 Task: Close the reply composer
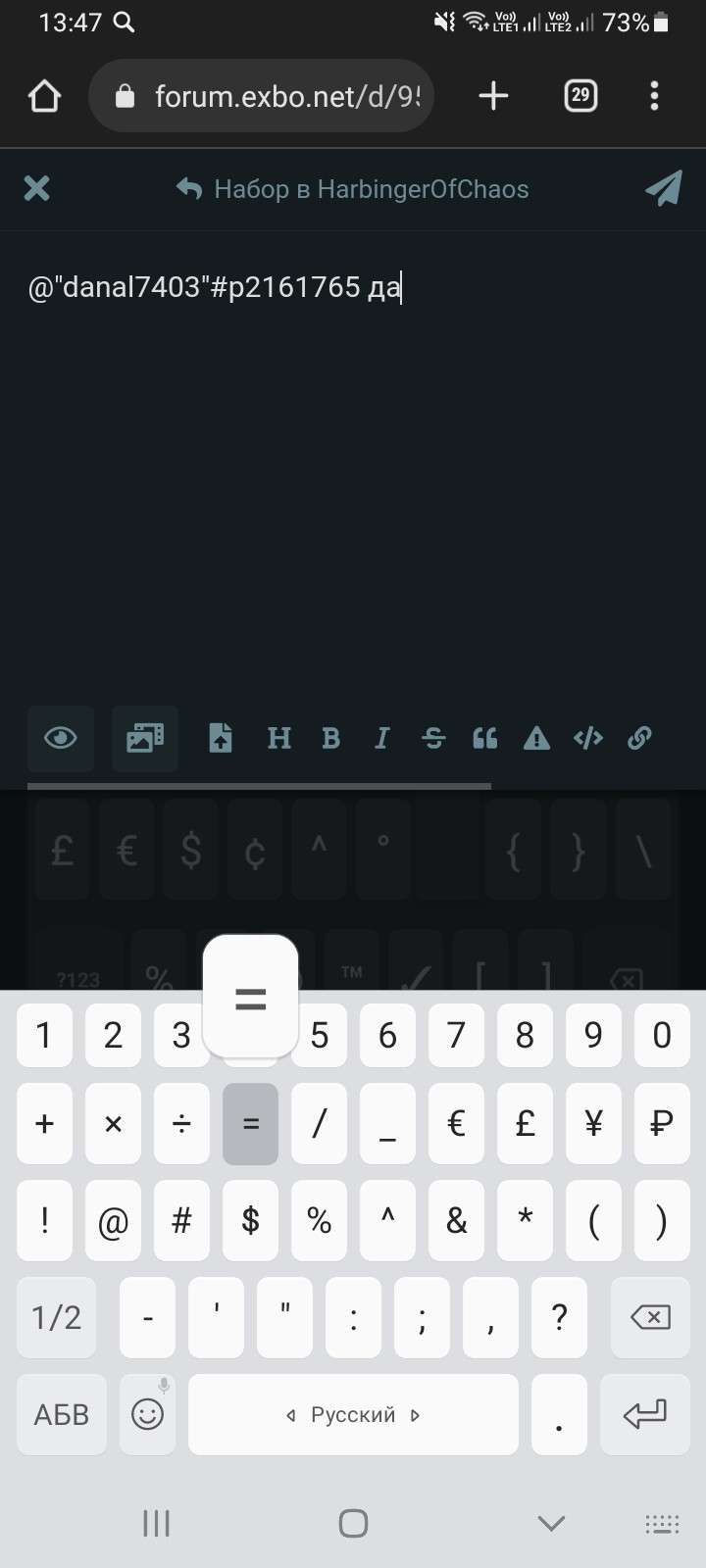click(x=36, y=188)
